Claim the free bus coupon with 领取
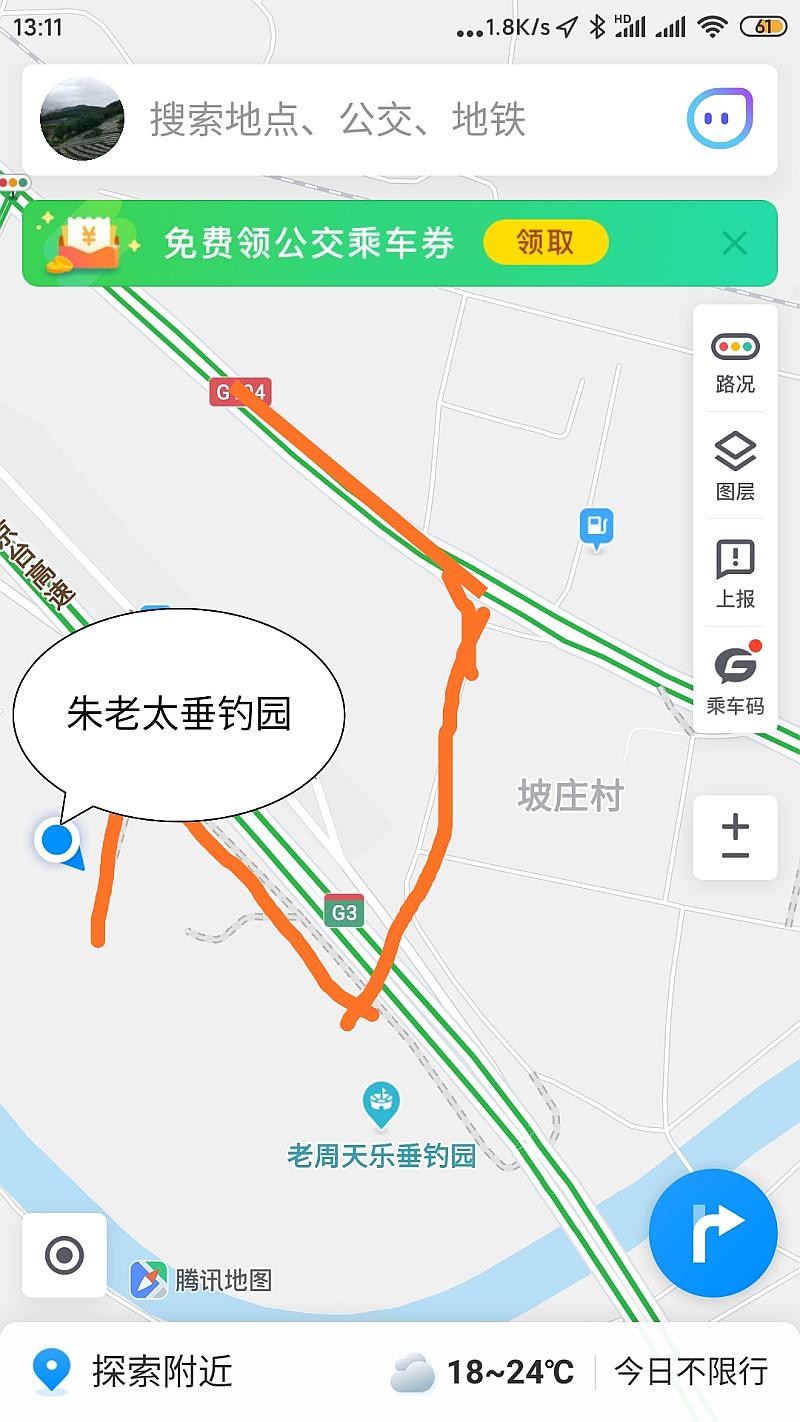Image resolution: width=800 pixels, height=1422 pixels. [545, 243]
